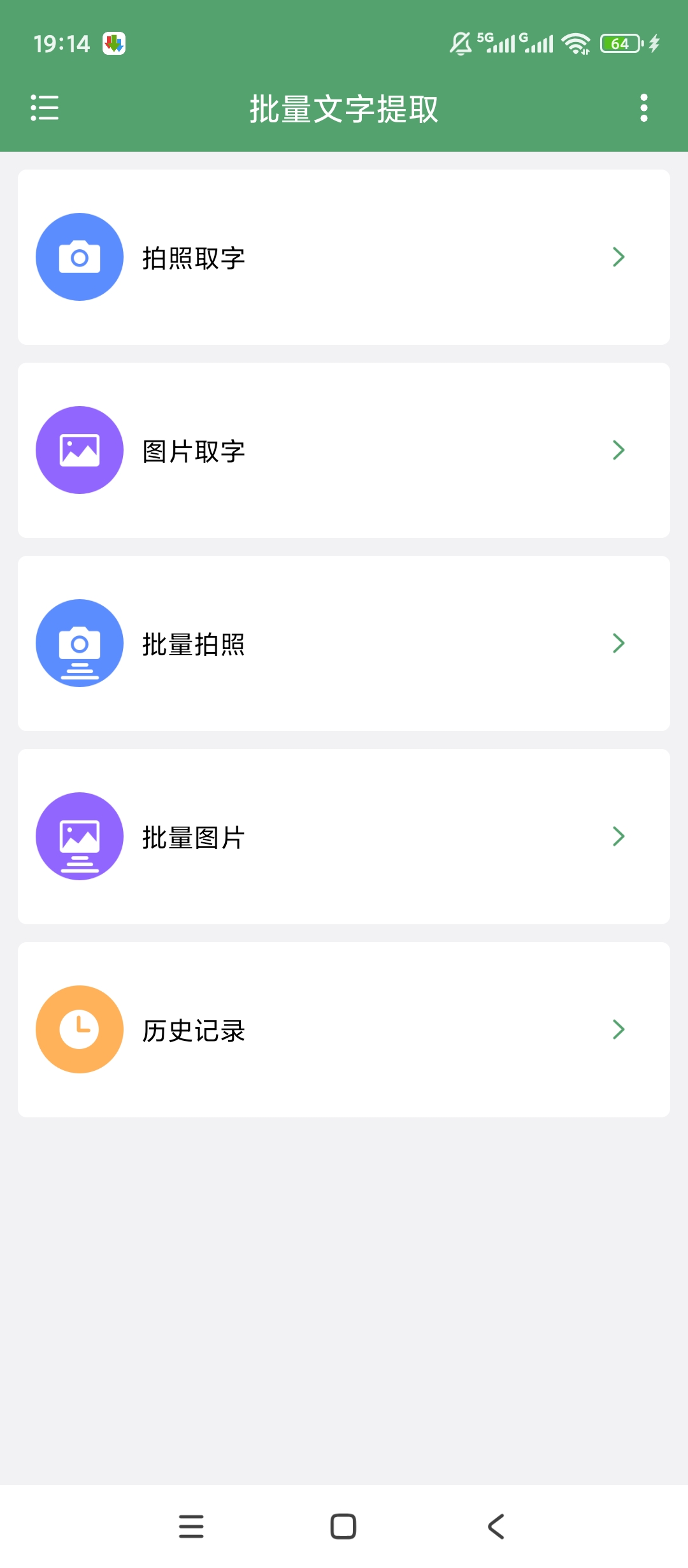Select the 批量拍照 text label
This screenshot has height=1568, width=688.
194,643
